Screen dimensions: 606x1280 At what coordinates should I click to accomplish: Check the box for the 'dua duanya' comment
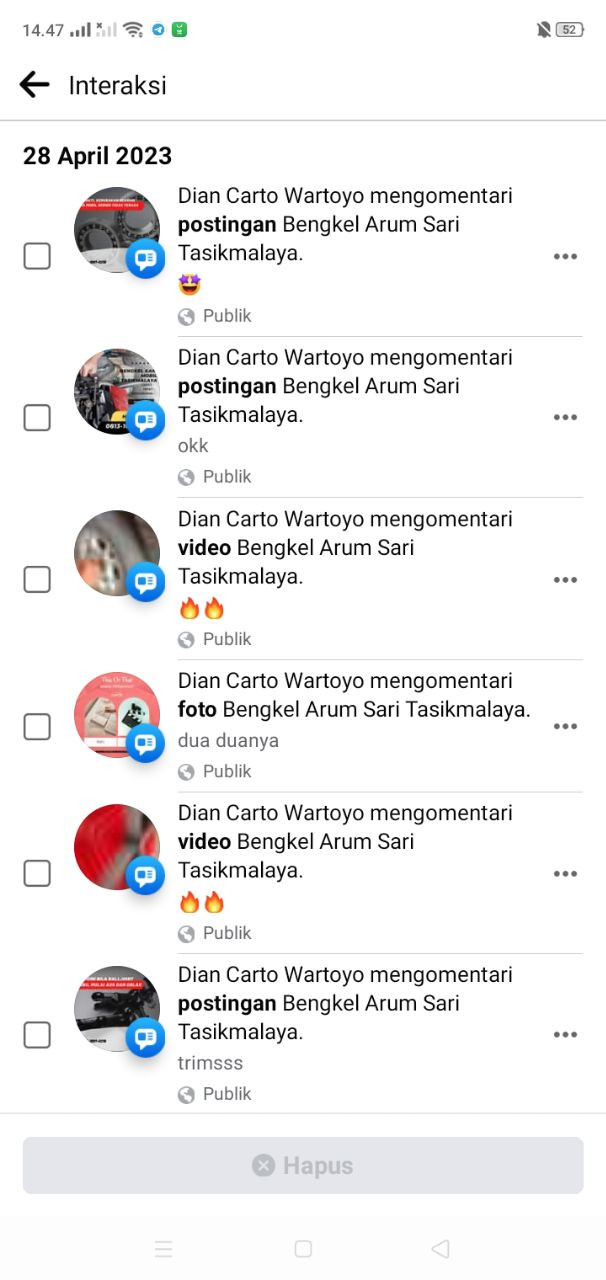(37, 727)
